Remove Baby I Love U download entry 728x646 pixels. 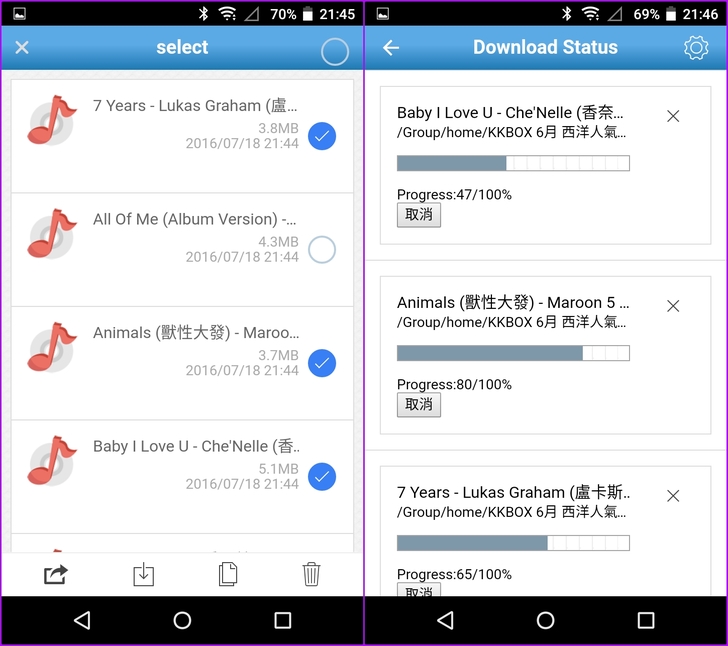click(x=673, y=116)
